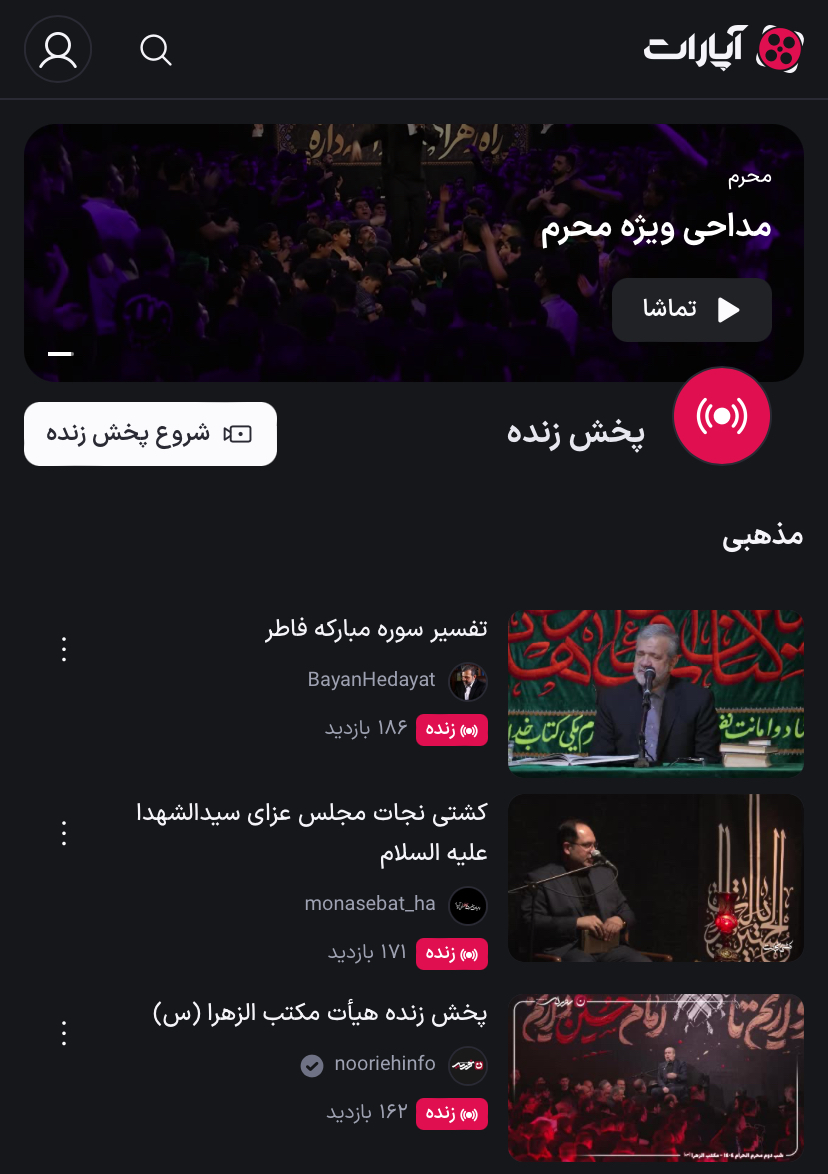Open three-dot menu for هیأت مکتب الزهرا stream
This screenshot has height=1174, width=828.
64,1033
